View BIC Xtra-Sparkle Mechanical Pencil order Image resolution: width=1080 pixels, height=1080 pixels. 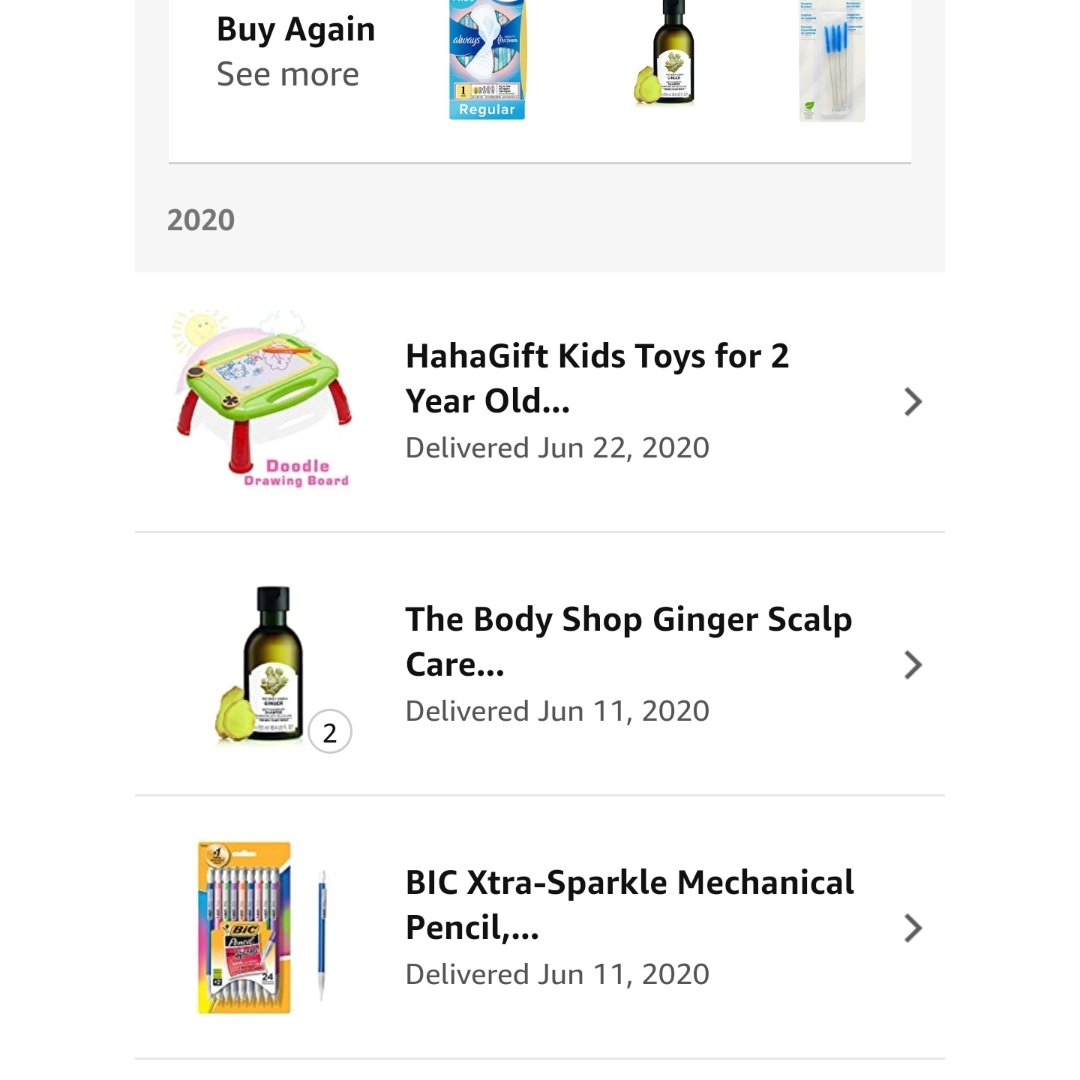coord(629,927)
